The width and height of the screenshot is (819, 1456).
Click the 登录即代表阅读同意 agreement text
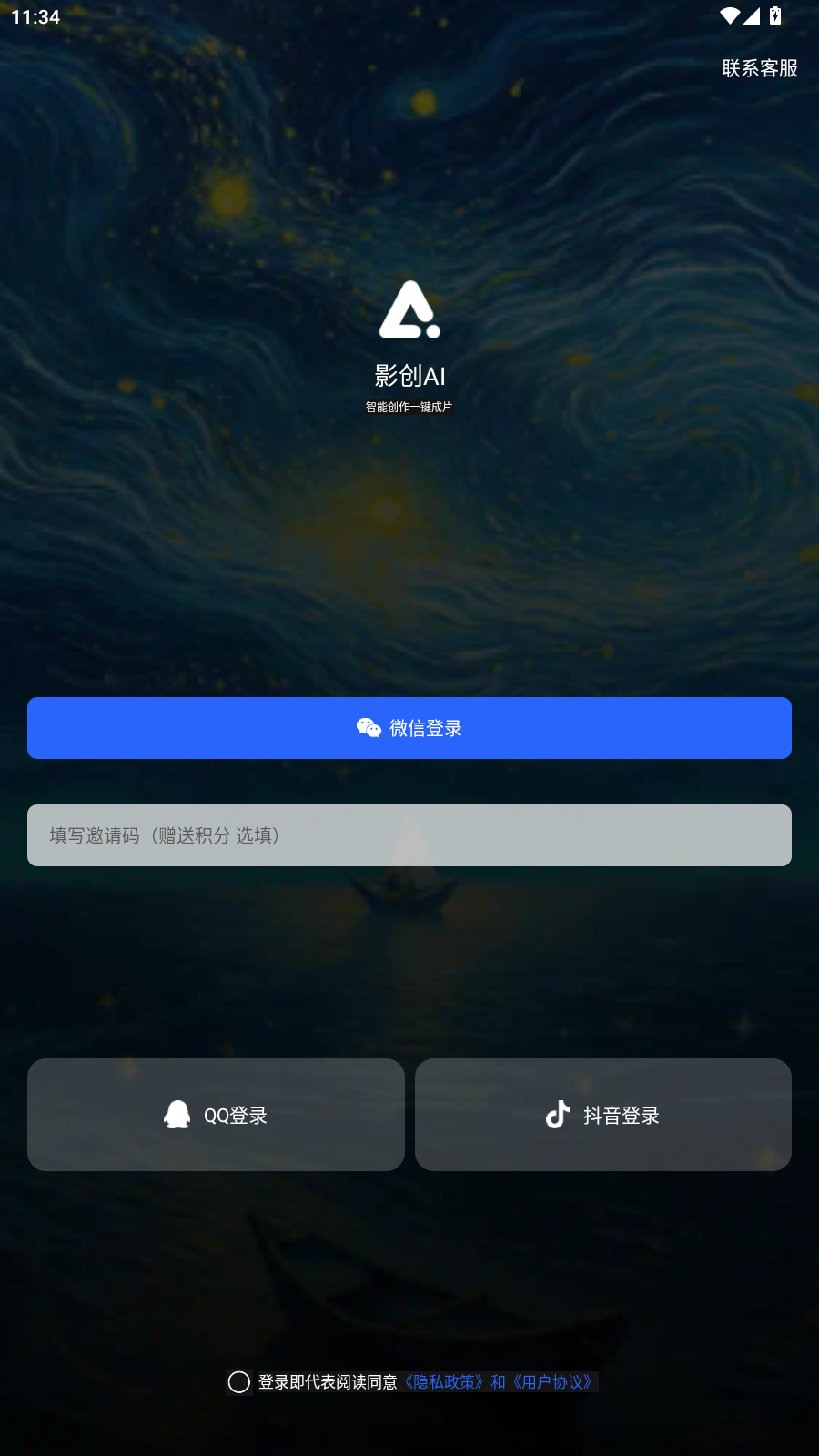[x=329, y=1381]
